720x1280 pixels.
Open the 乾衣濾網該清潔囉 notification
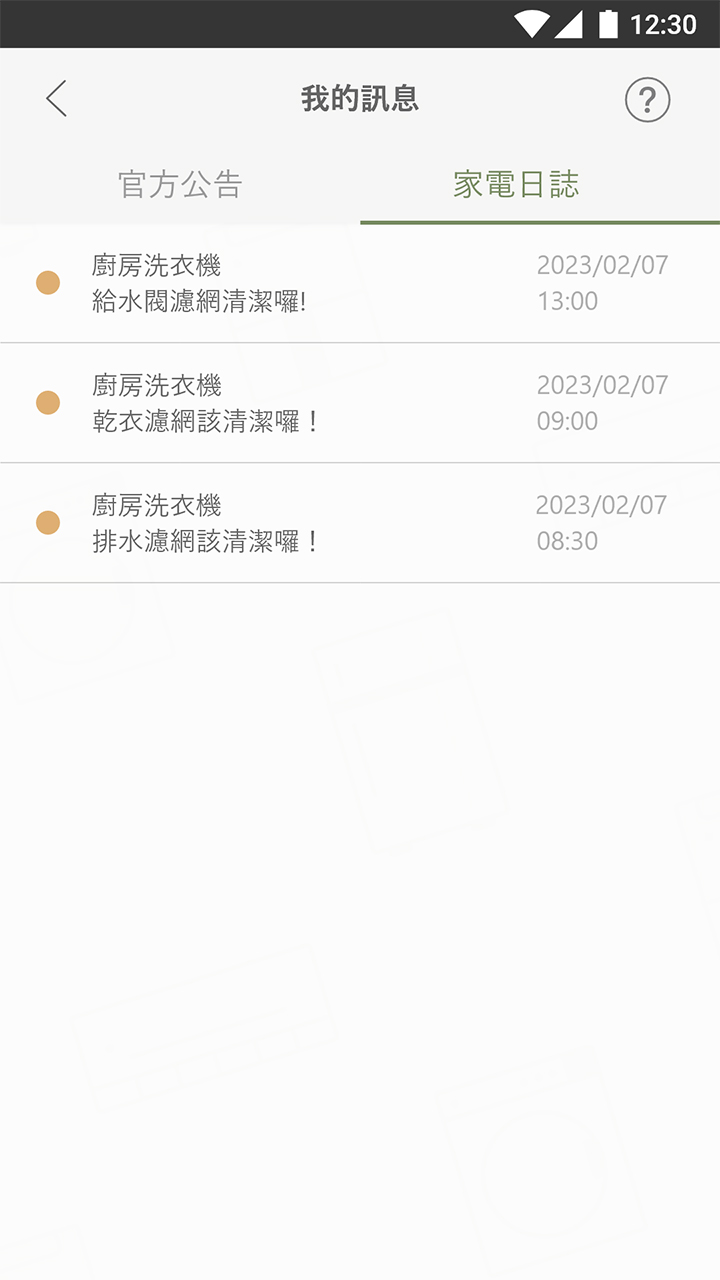point(300,402)
